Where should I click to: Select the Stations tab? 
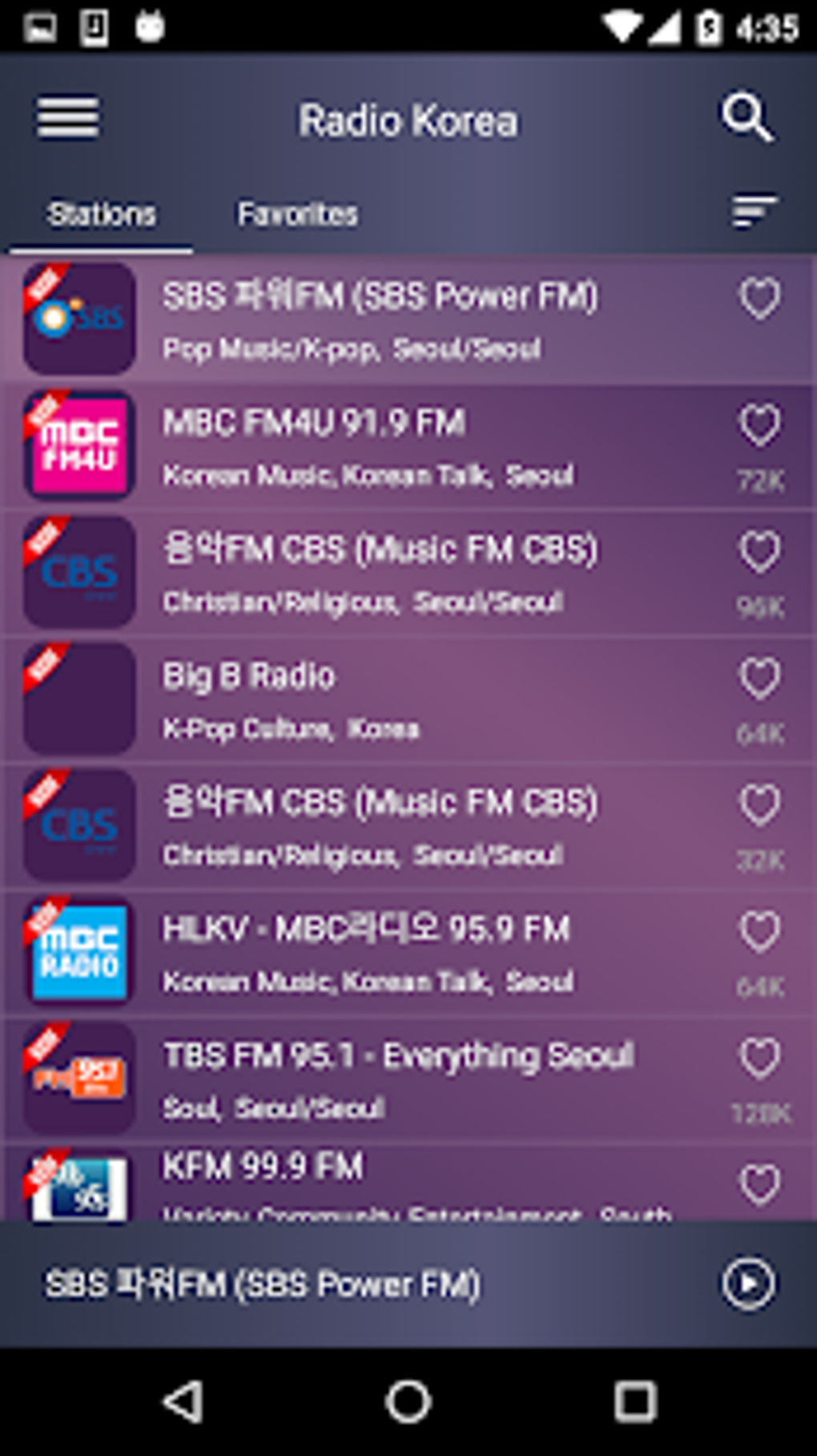click(102, 214)
